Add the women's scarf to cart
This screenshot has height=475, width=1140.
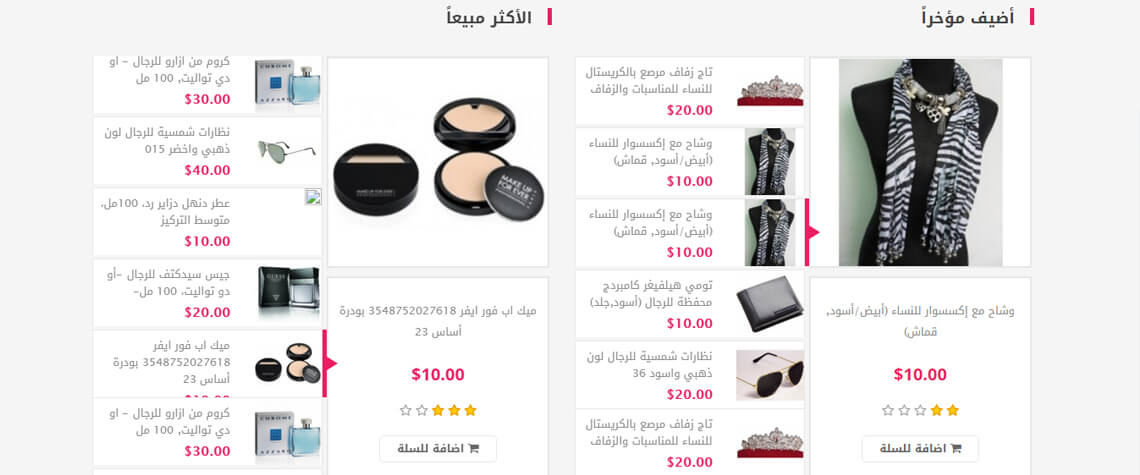tap(920, 449)
